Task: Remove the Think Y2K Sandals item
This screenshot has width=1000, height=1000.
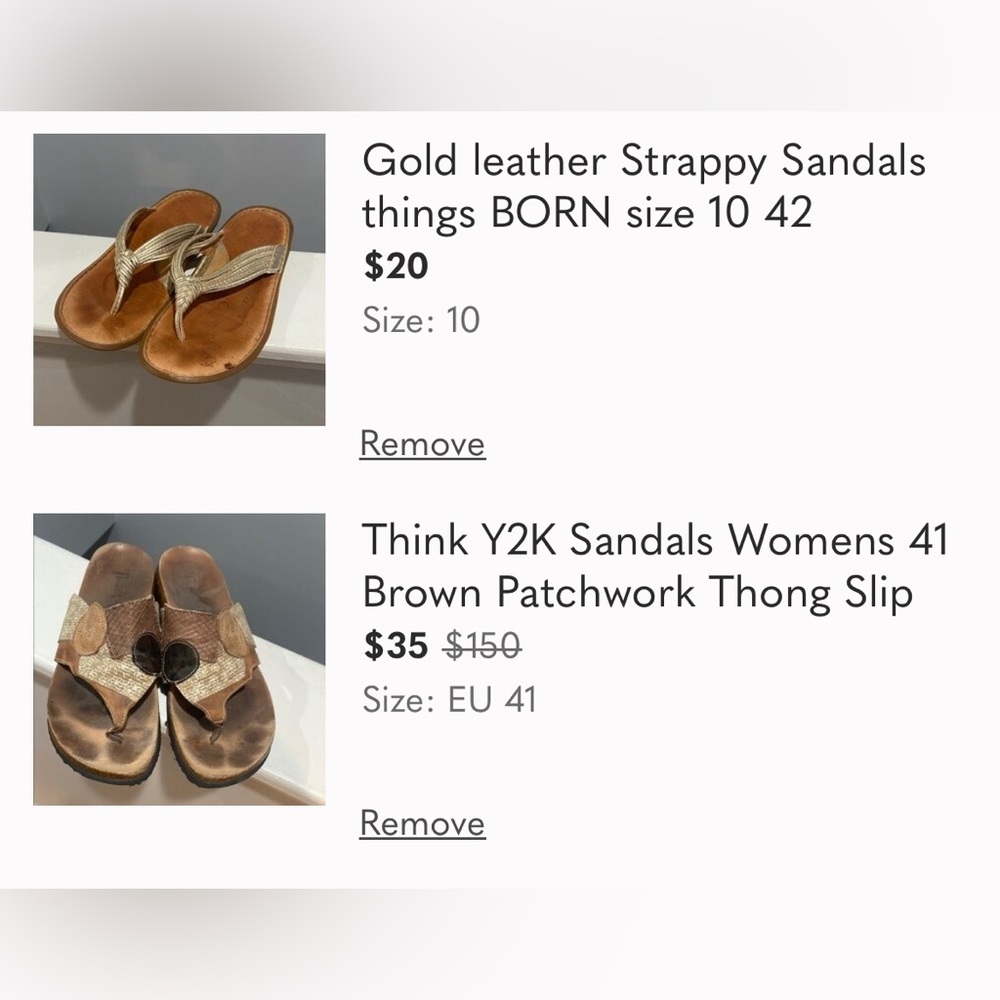Action: [422, 824]
